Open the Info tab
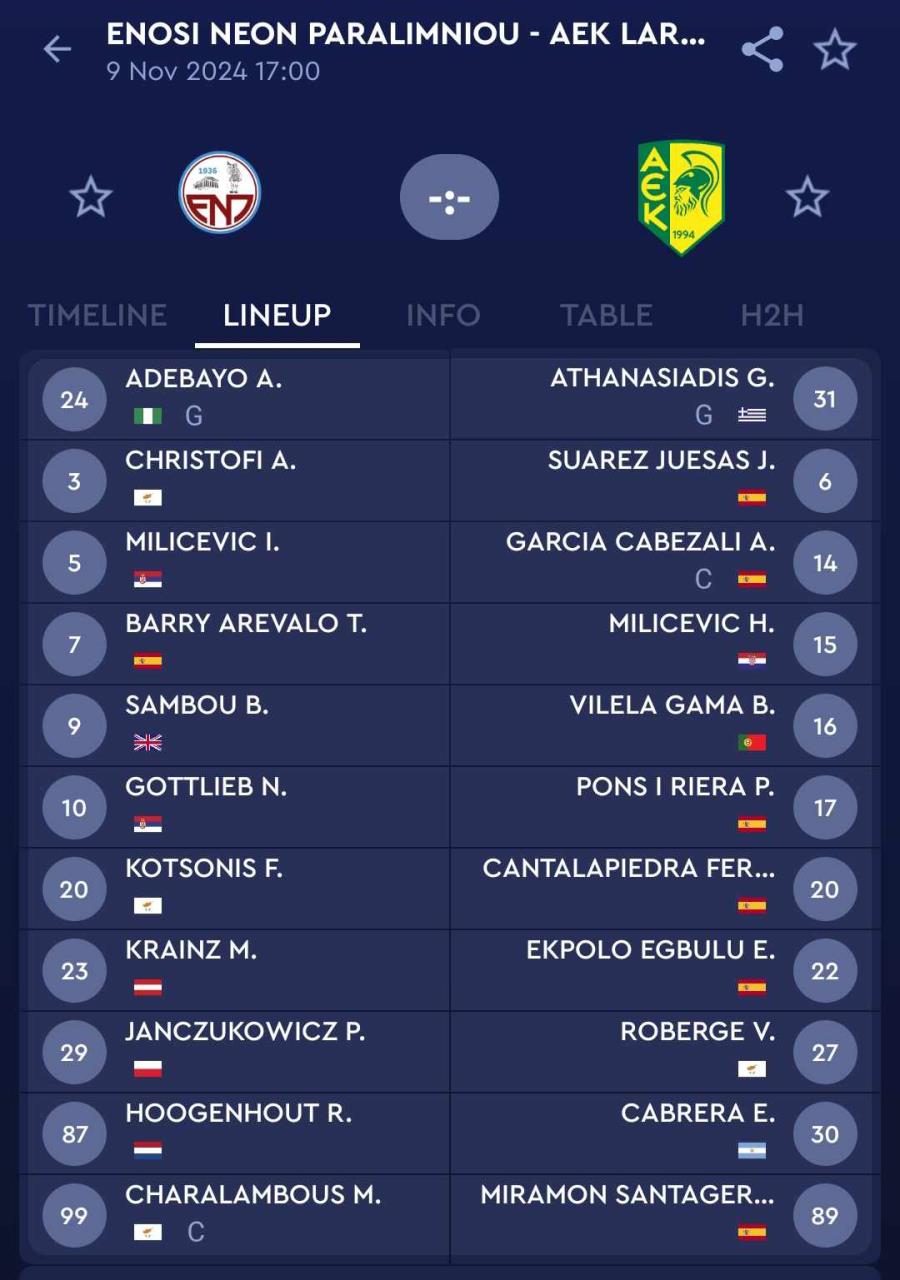Image resolution: width=900 pixels, height=1280 pixels. (443, 315)
